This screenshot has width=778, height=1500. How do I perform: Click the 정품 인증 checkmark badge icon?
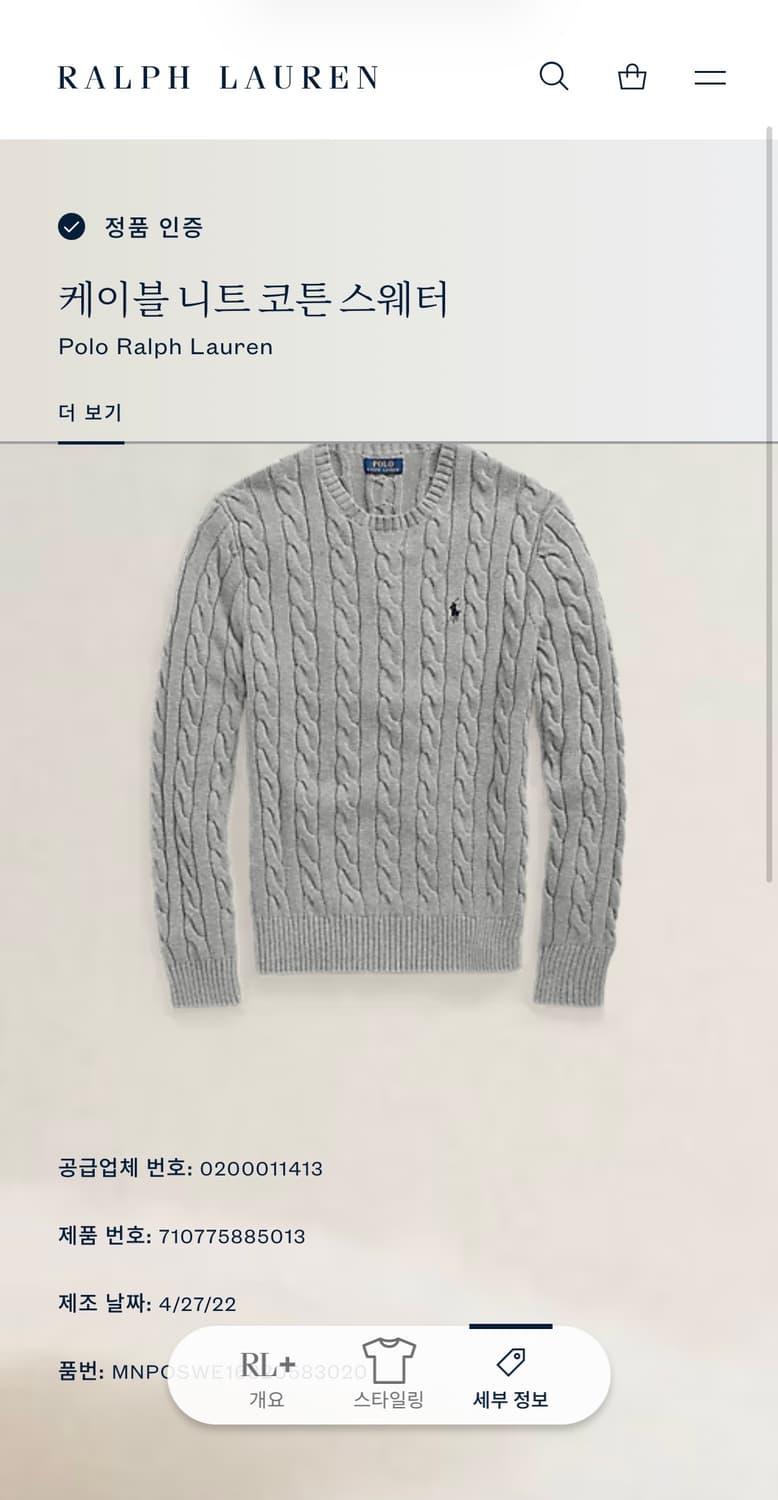click(71, 228)
